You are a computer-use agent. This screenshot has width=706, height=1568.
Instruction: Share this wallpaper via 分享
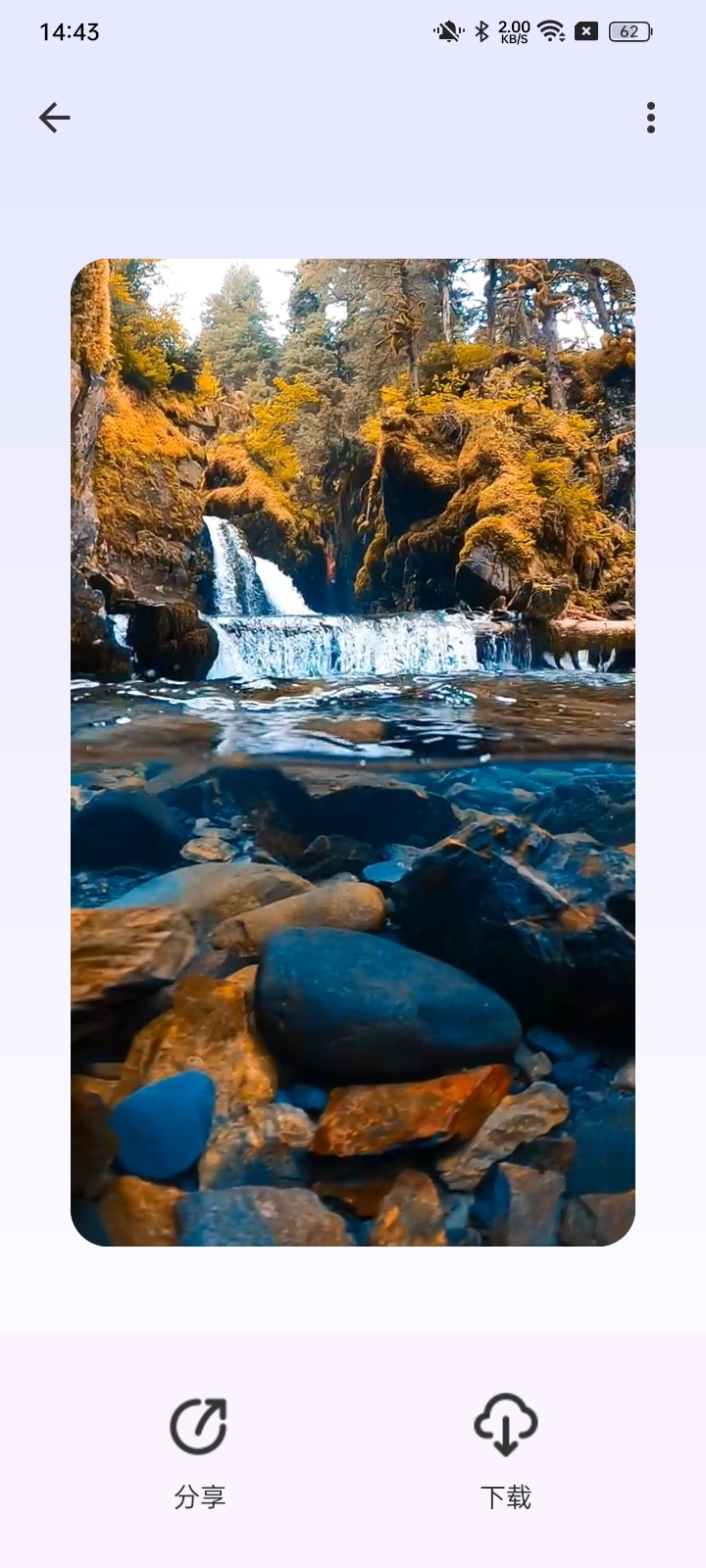pyautogui.click(x=199, y=1448)
